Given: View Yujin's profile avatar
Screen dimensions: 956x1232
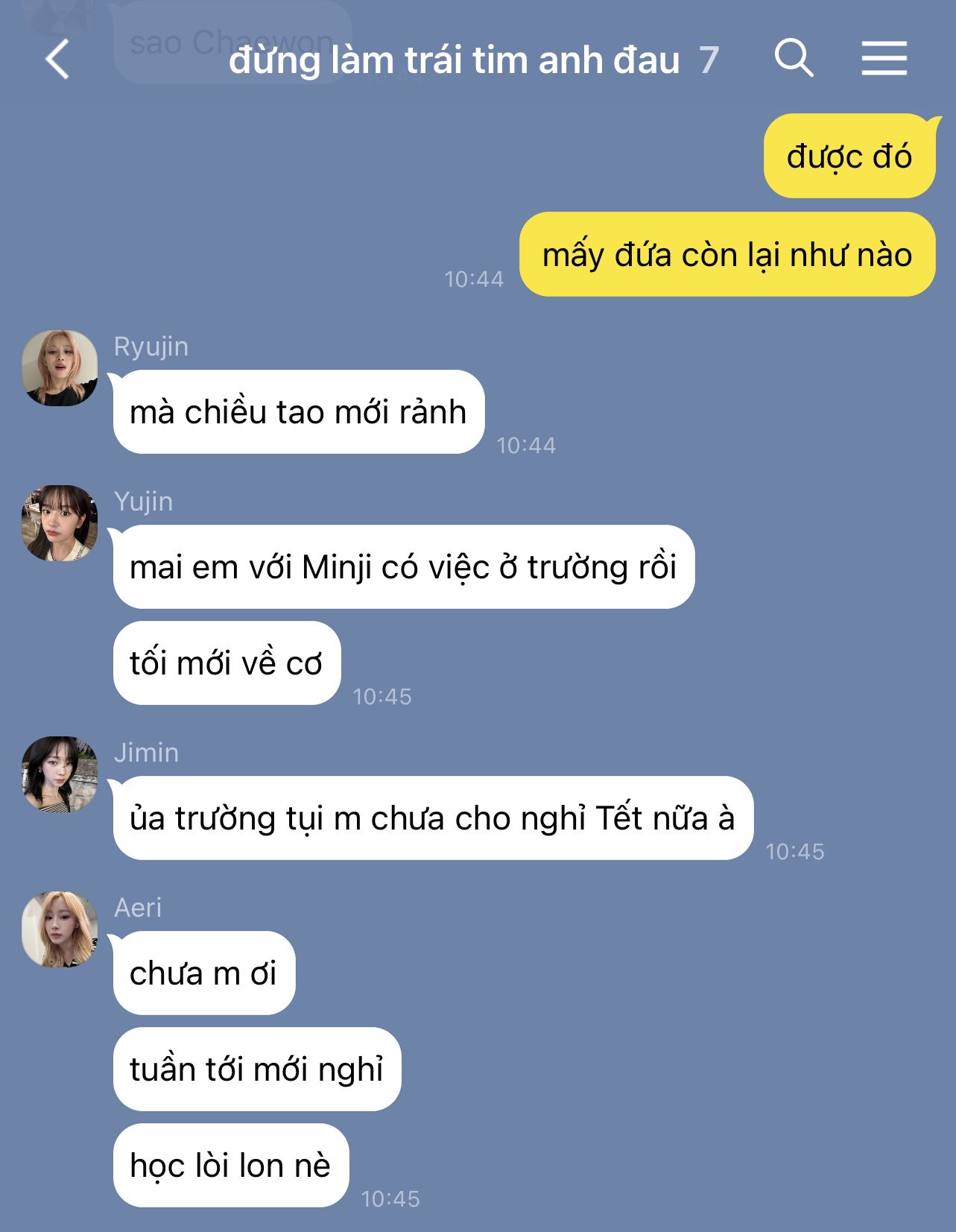Looking at the screenshot, I should [x=60, y=523].
